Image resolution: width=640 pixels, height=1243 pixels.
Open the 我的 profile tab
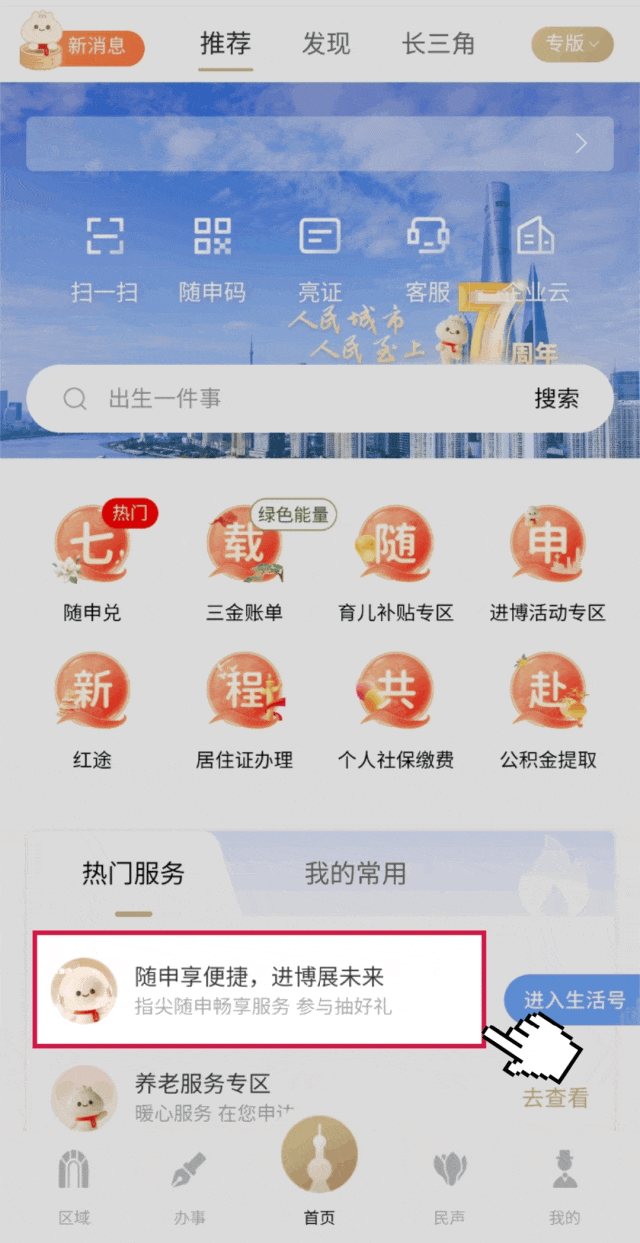[564, 1186]
